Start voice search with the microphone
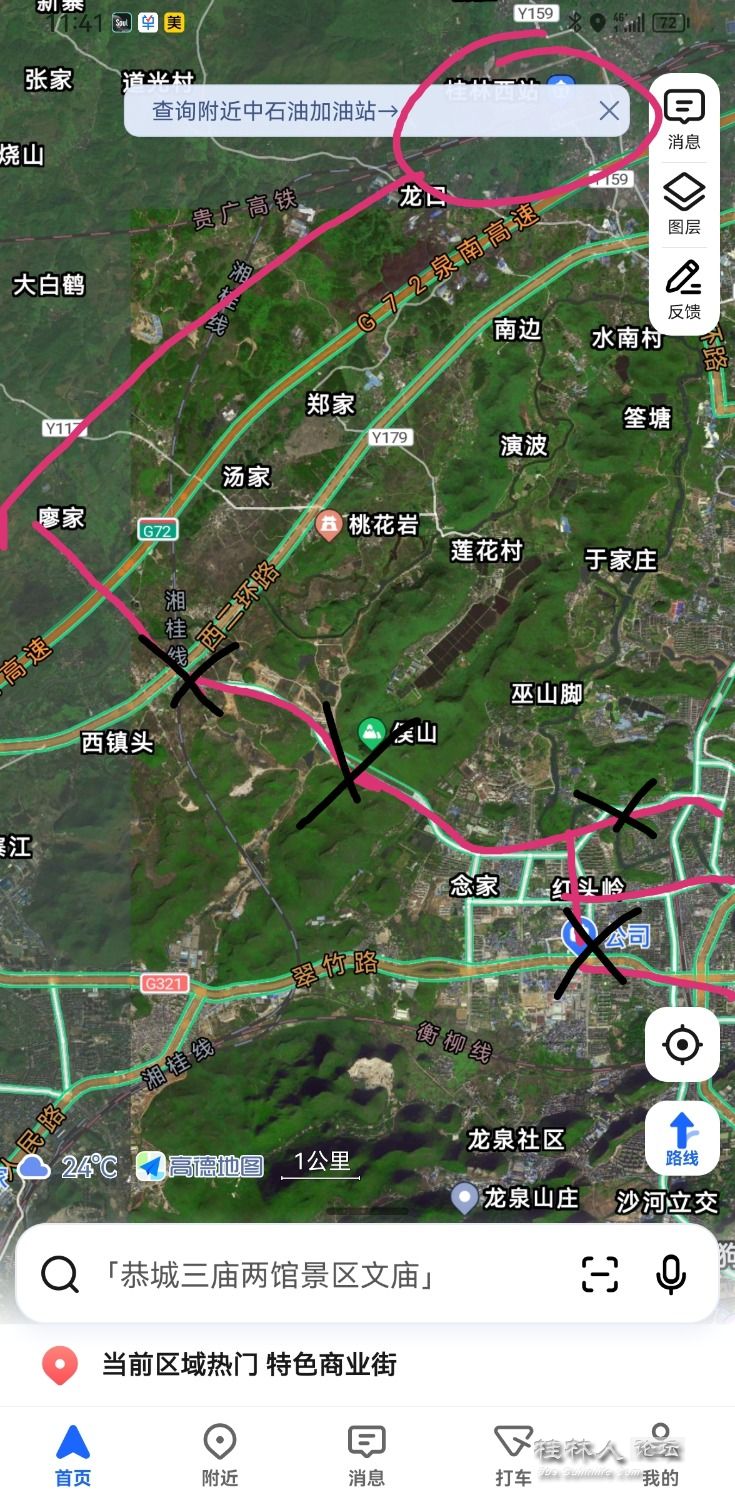This screenshot has height=1500, width=735. click(671, 1274)
